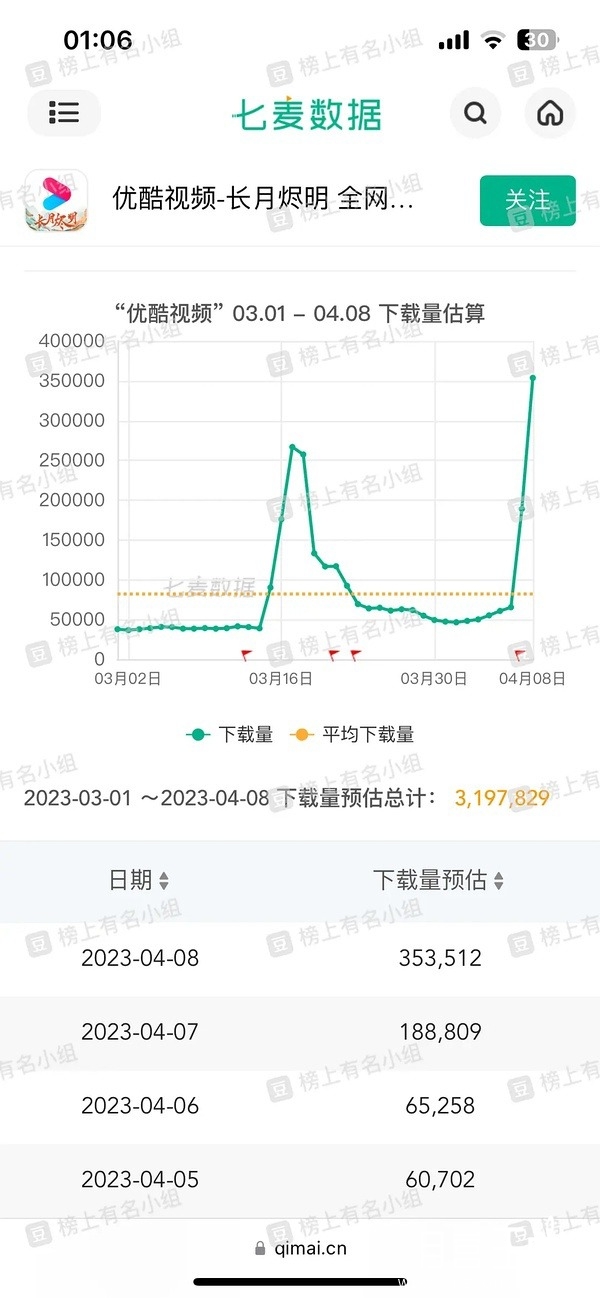Go to the home page icon
This screenshot has height=1298, width=600.
pyautogui.click(x=550, y=113)
